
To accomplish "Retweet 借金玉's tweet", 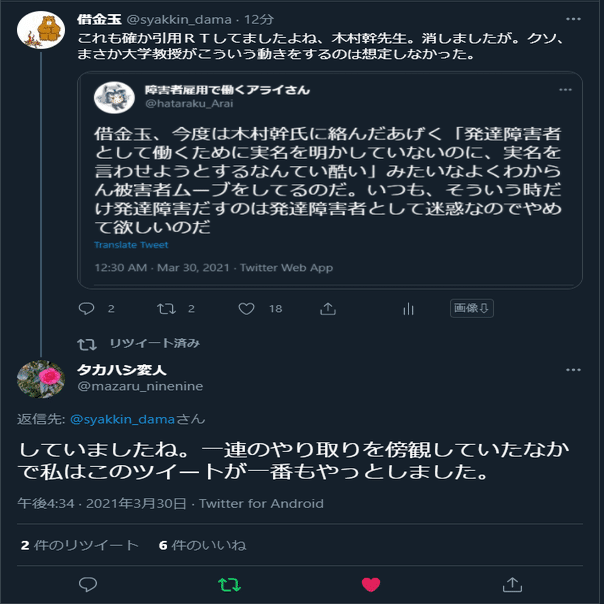I will tap(166, 309).
